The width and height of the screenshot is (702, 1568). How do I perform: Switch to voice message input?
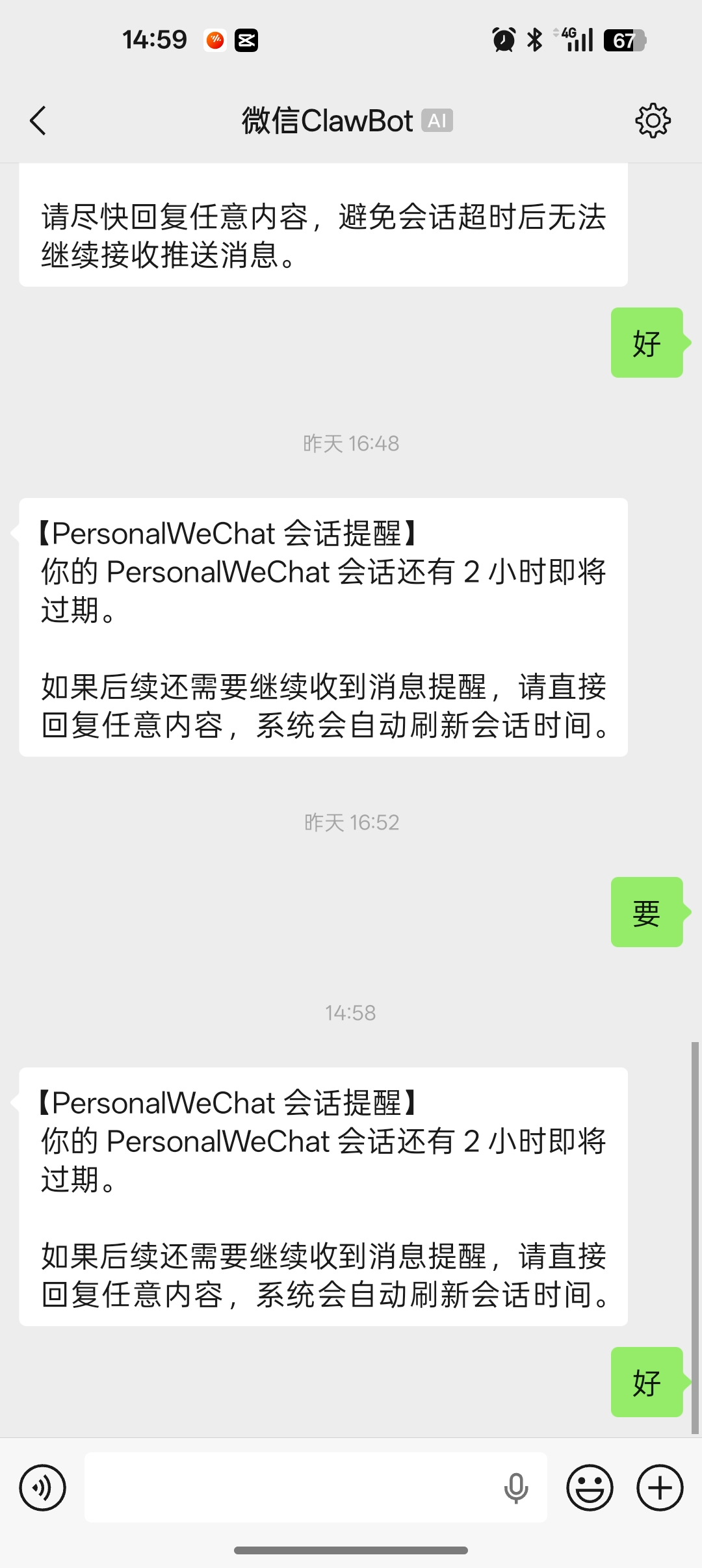[43, 1487]
